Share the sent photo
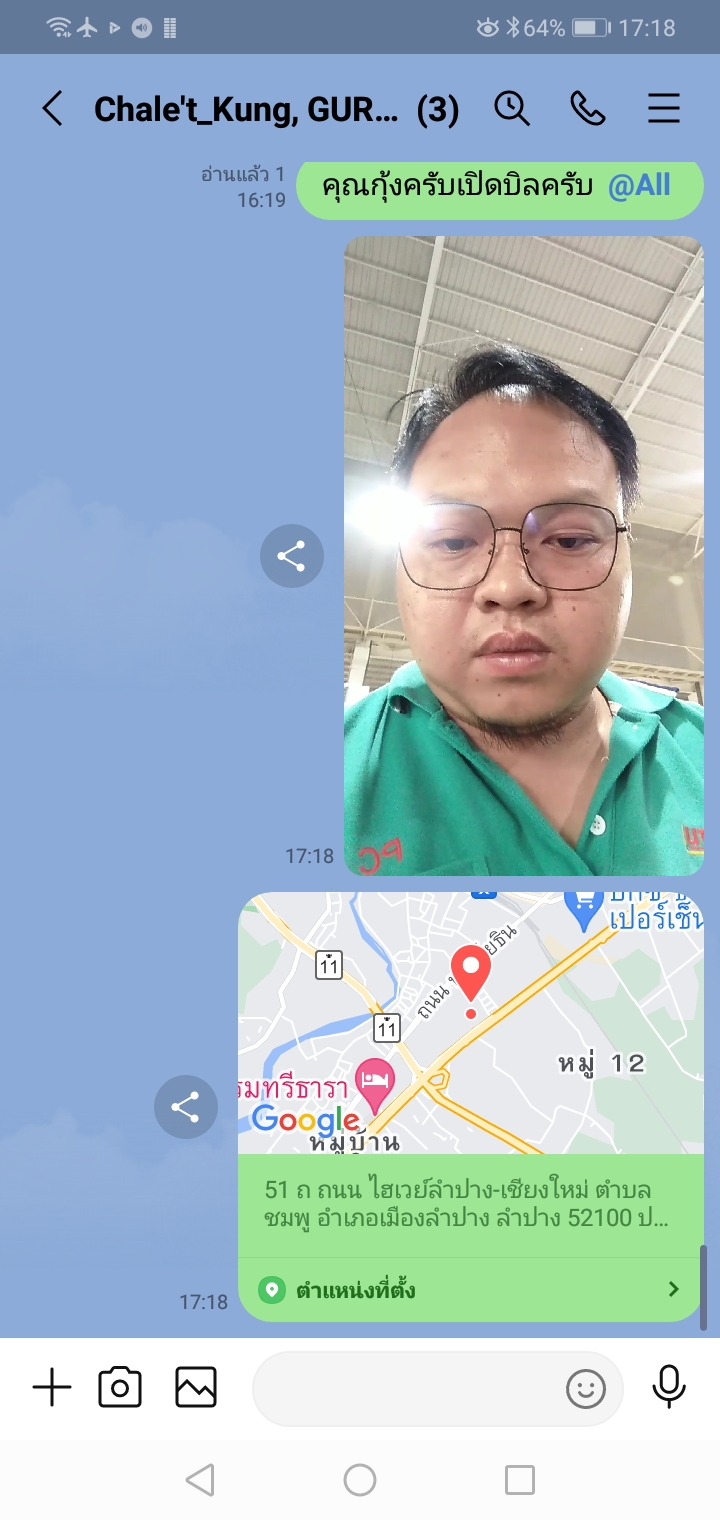 click(291, 556)
